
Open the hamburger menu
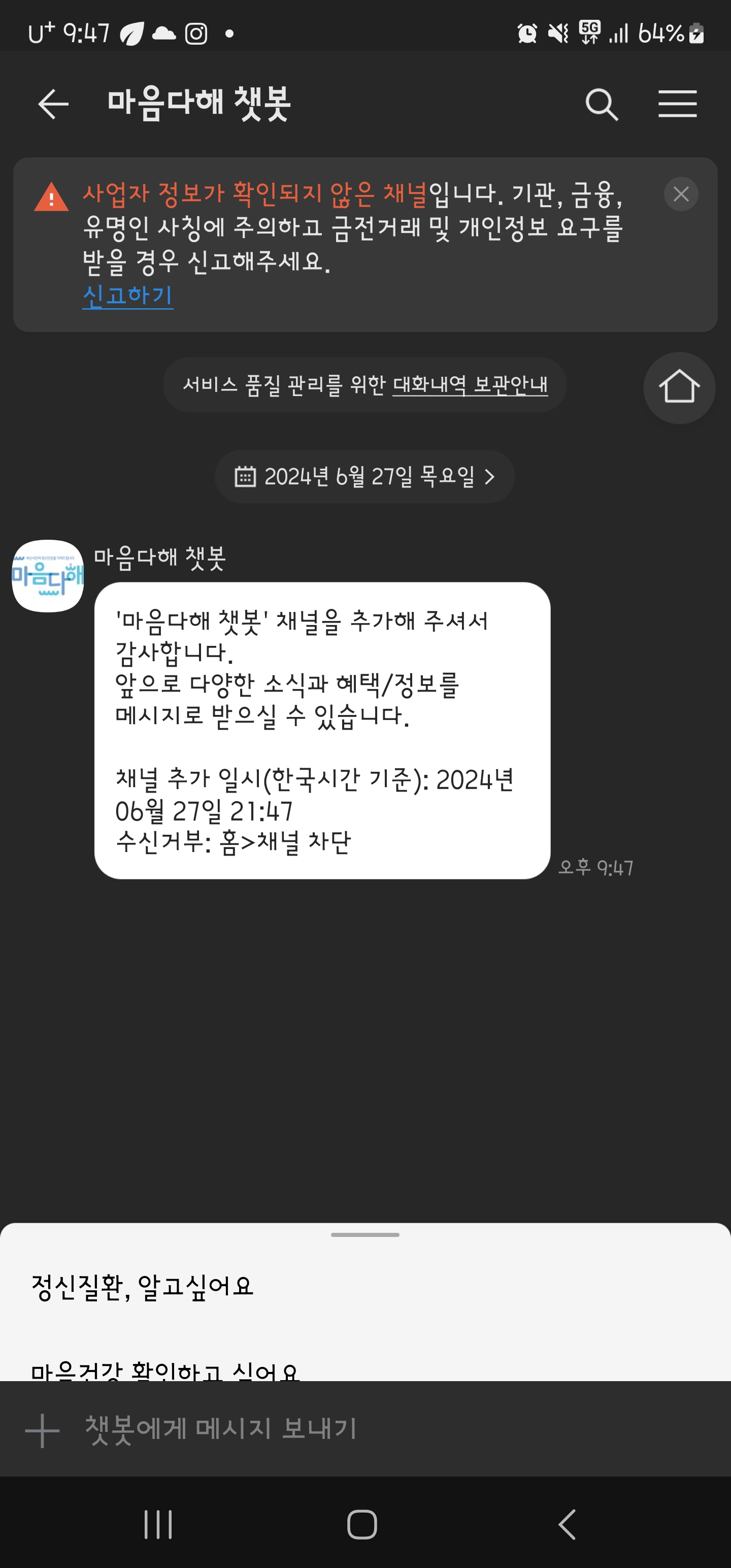(x=677, y=104)
